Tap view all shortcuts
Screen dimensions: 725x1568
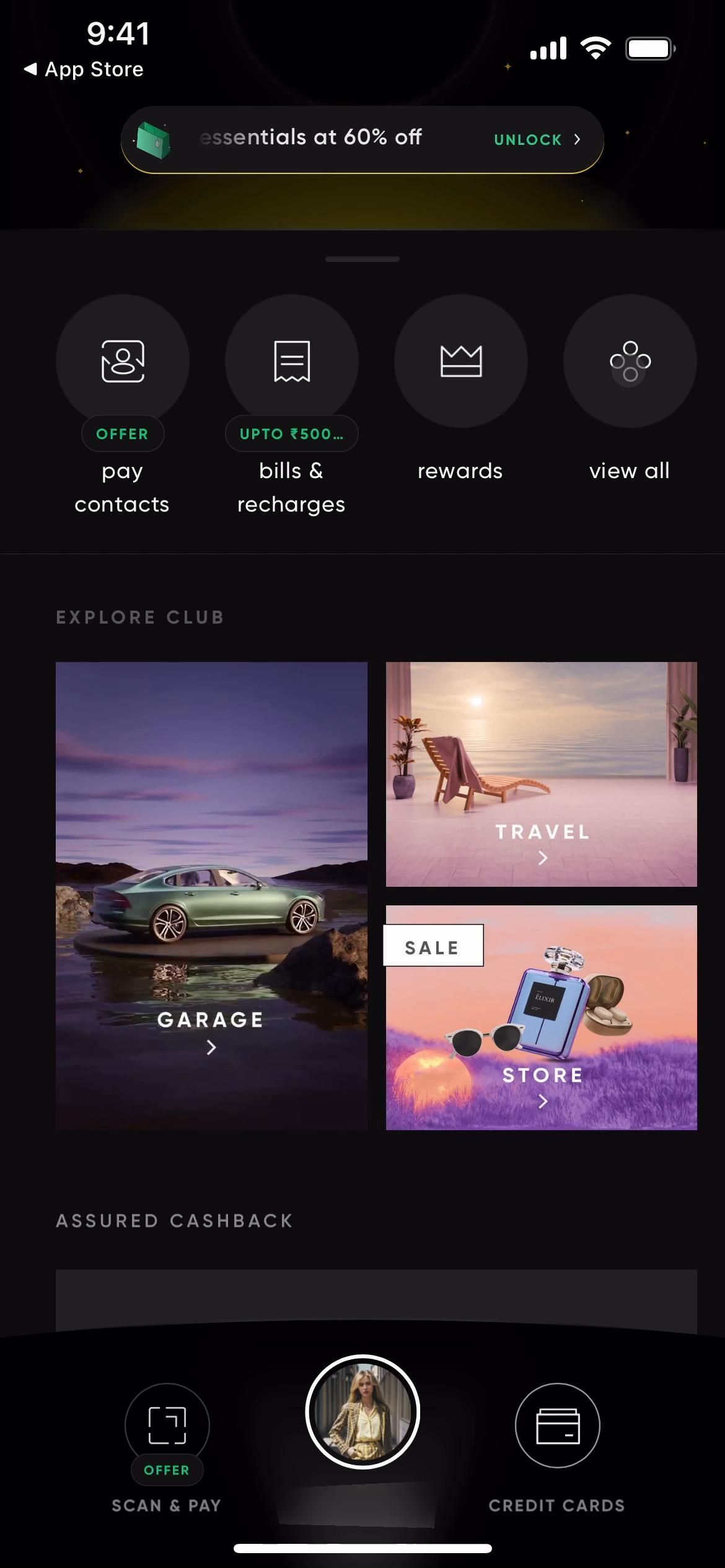point(630,362)
